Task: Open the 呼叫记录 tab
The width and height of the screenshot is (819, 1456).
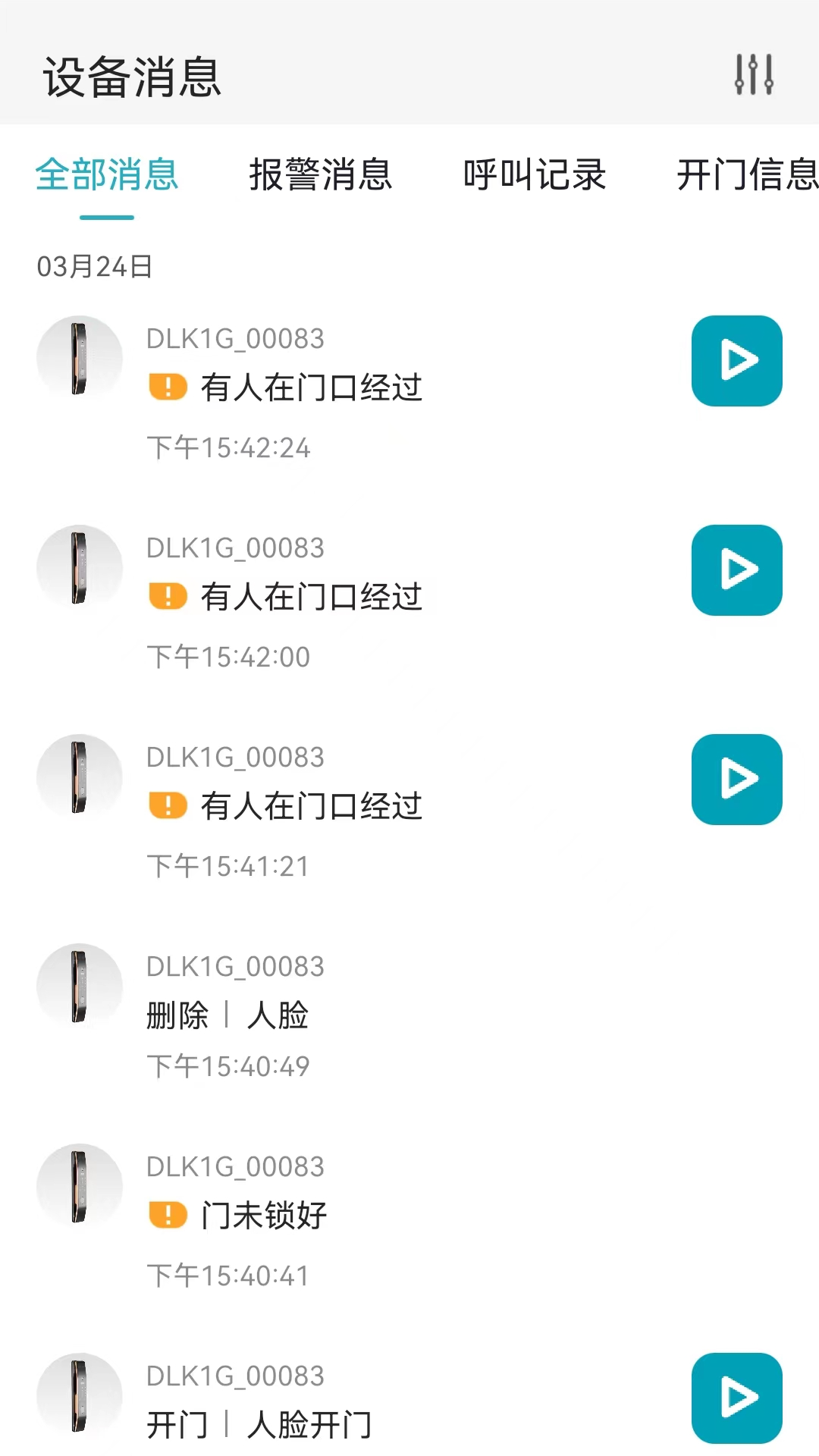Action: click(x=535, y=175)
